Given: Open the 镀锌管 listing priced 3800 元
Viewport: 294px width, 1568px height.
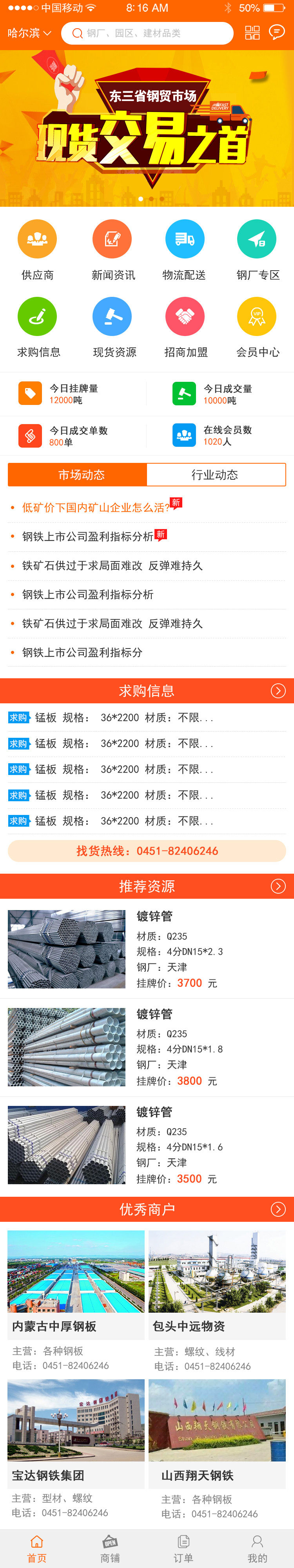Looking at the screenshot, I should point(147,1047).
